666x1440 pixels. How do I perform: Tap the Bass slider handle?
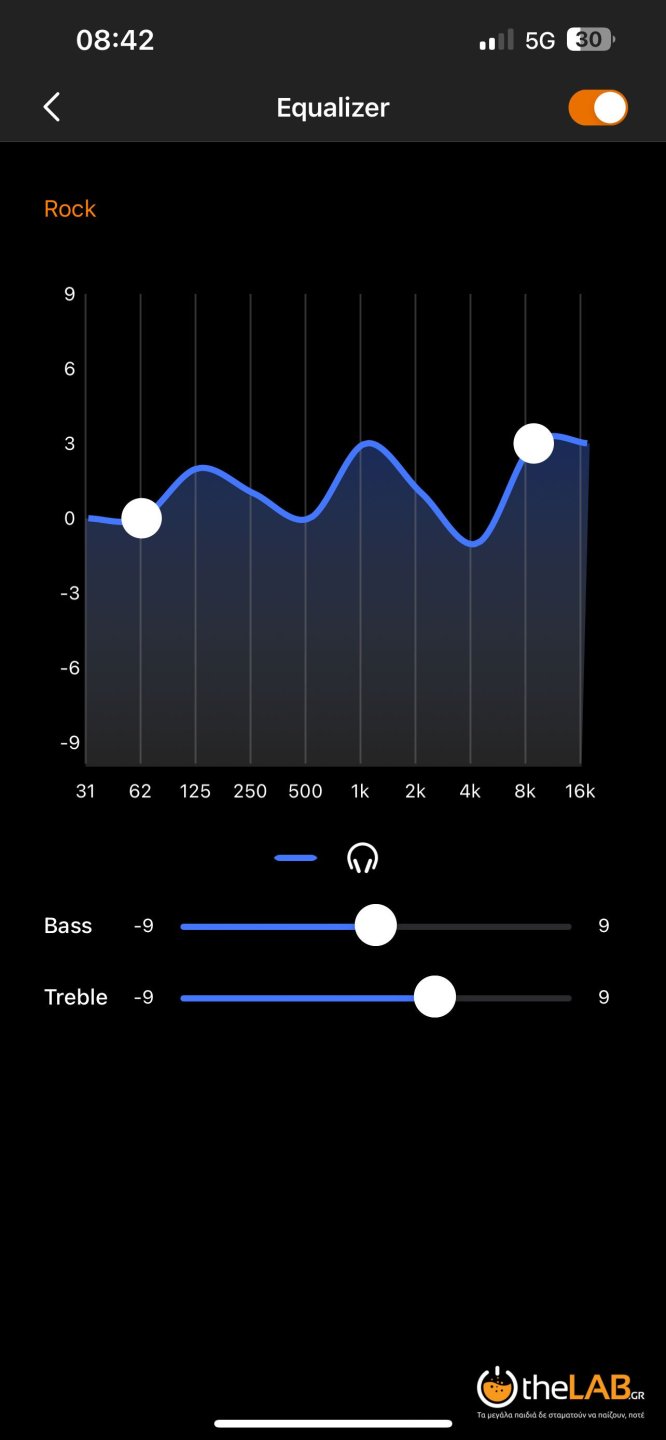pyautogui.click(x=376, y=925)
